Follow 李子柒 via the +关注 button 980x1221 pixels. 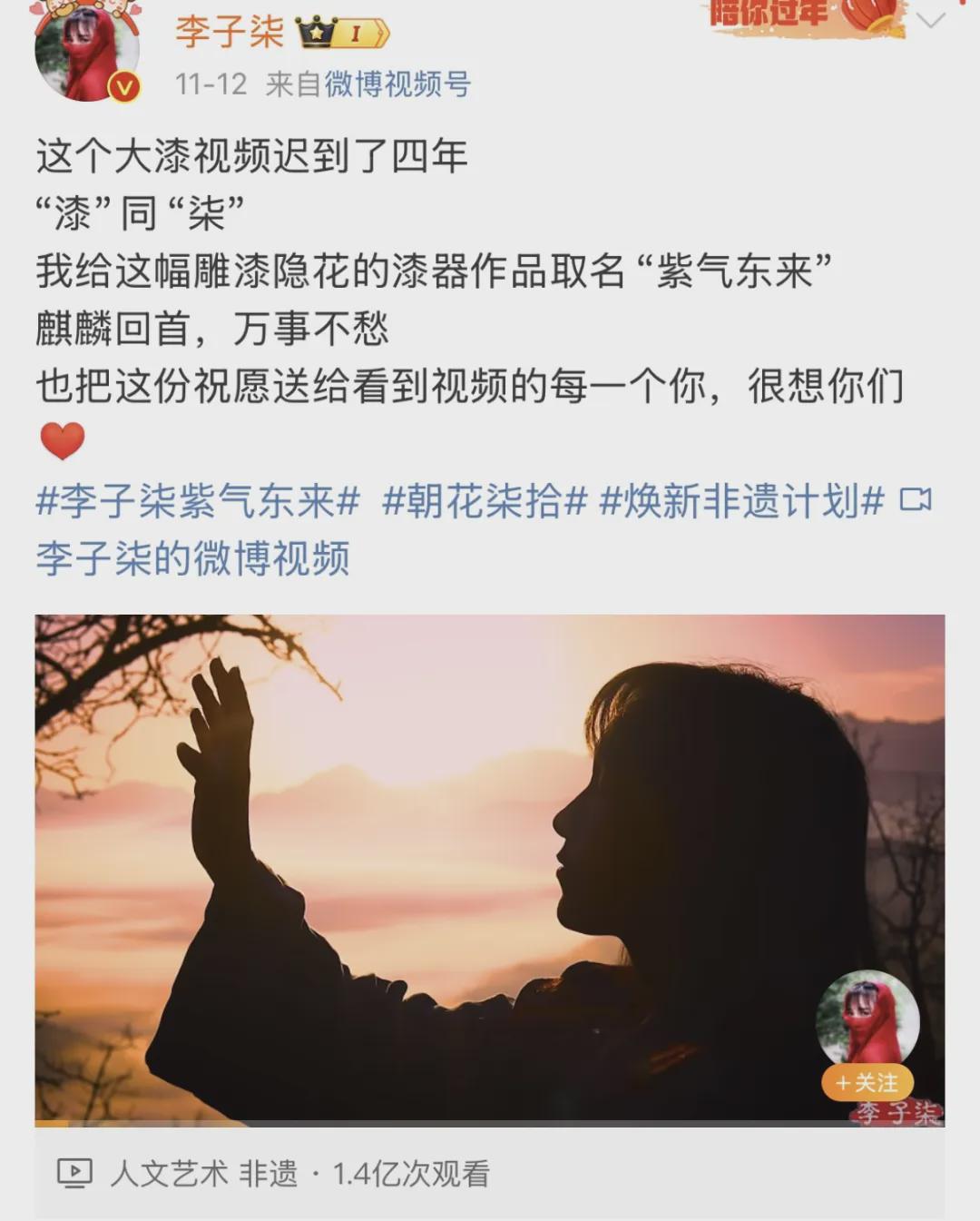click(x=867, y=1082)
